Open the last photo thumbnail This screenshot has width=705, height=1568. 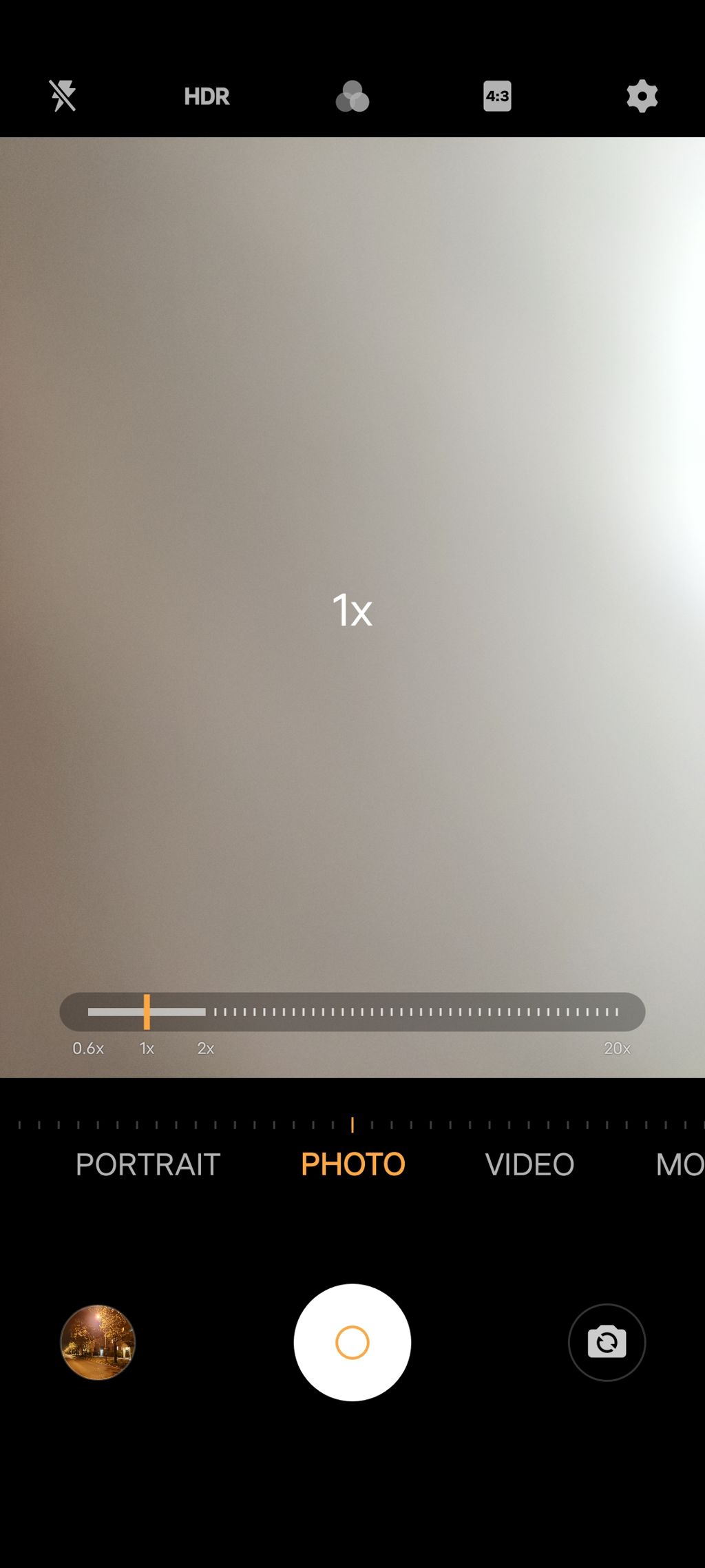click(98, 1342)
